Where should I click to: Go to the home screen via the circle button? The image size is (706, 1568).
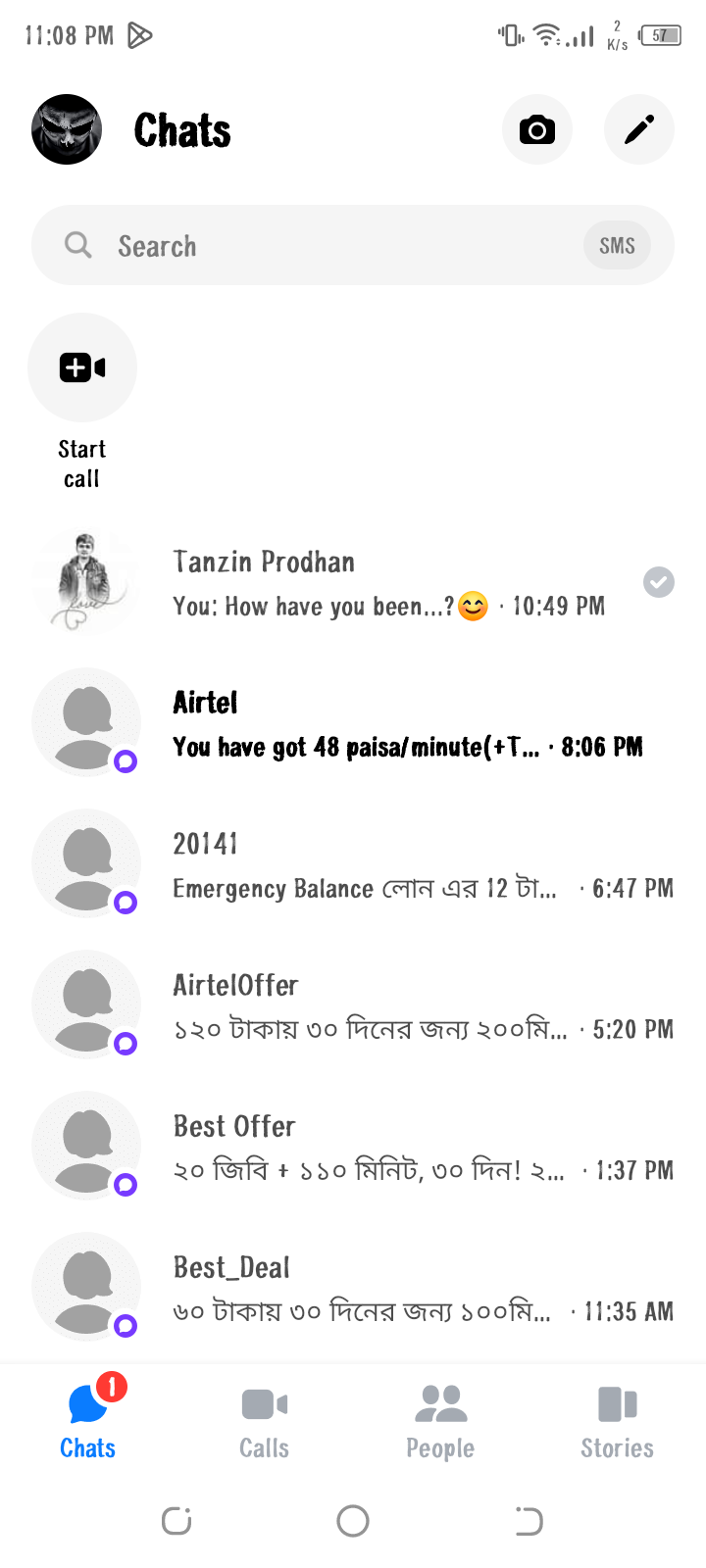point(353,1521)
